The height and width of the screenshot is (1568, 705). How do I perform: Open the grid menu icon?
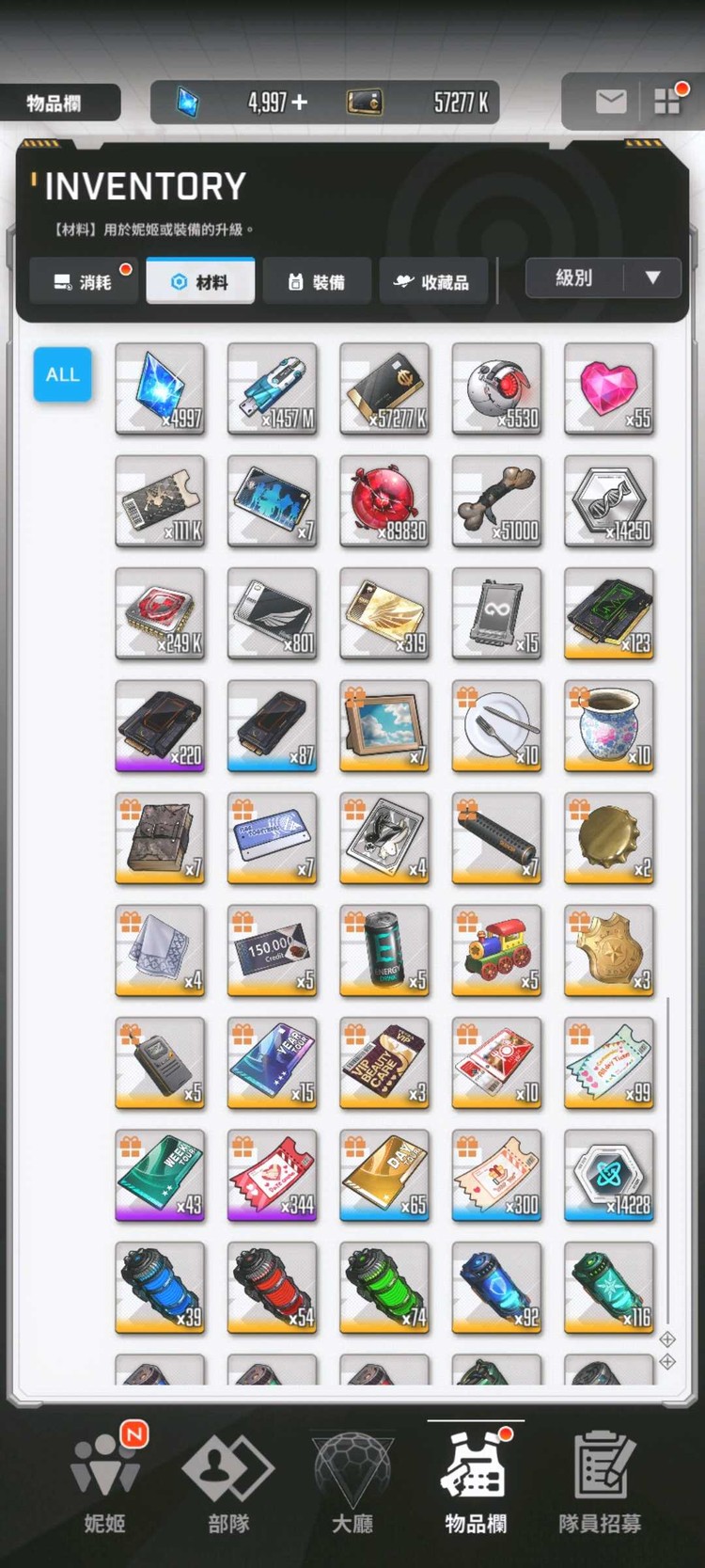point(667,101)
